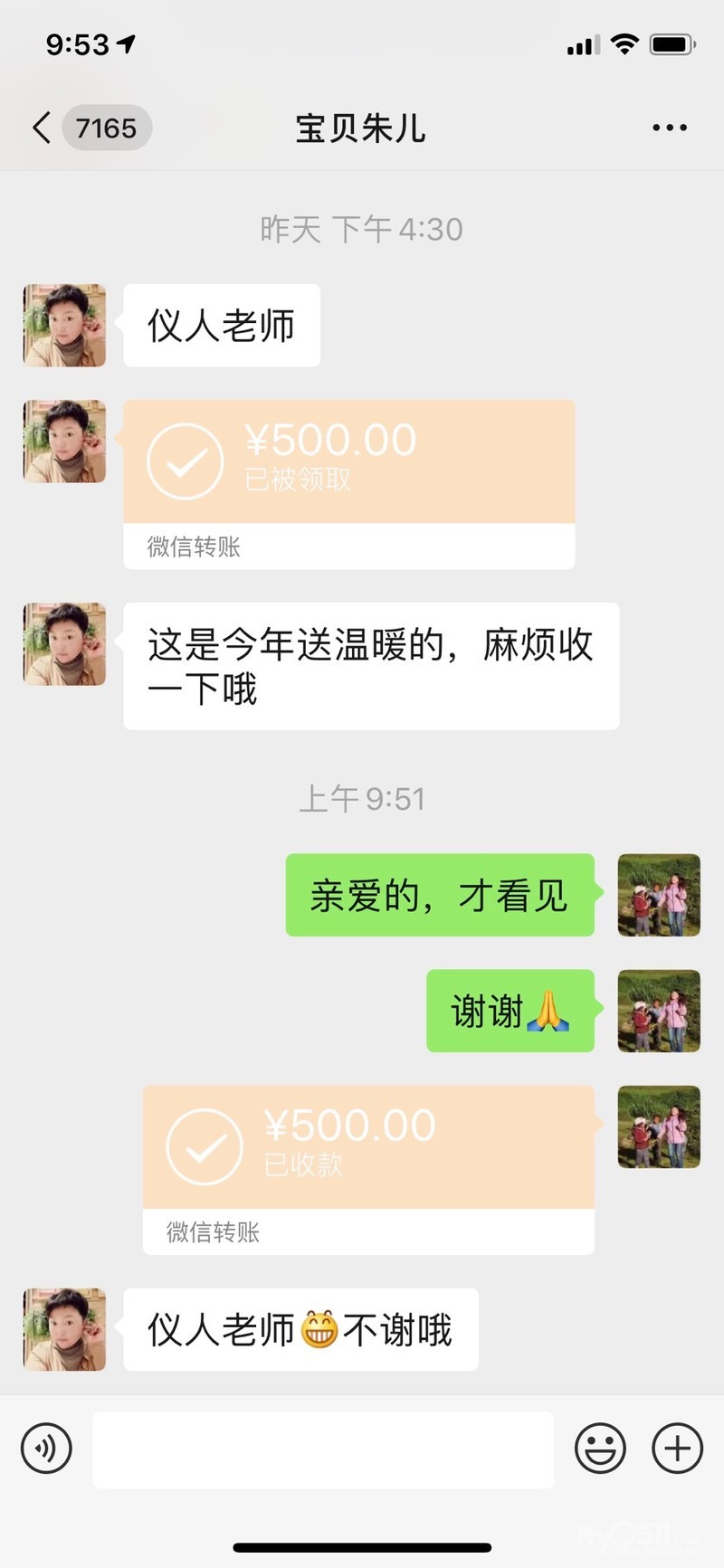The height and width of the screenshot is (1568, 724).
Task: Open the ¥500.00 transfer marked 已收款
Action: [x=368, y=1147]
